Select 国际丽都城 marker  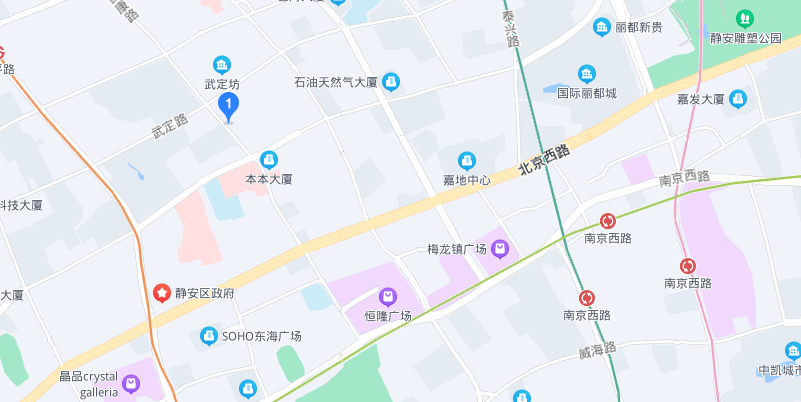[586, 74]
